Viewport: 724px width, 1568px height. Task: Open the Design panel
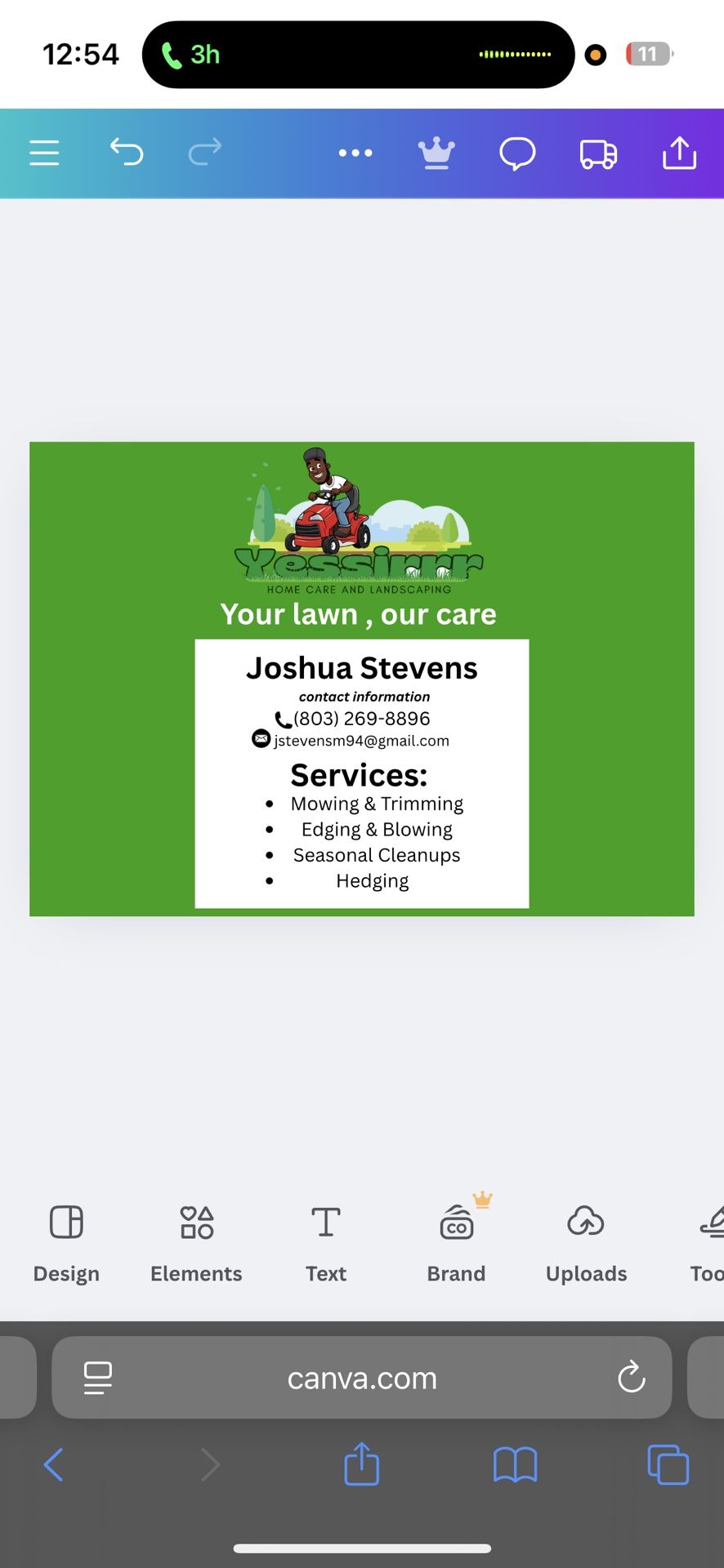(66, 1241)
